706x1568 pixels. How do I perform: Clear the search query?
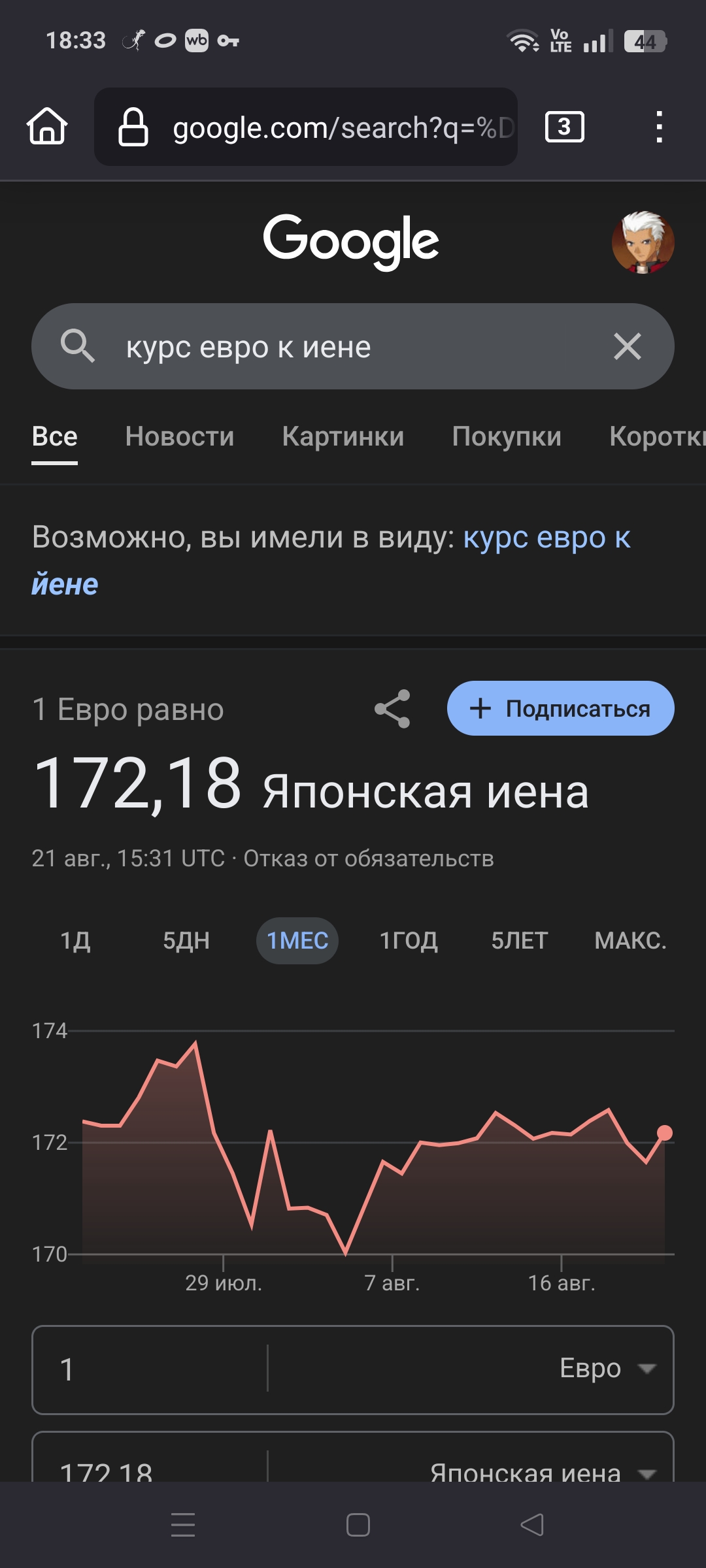[627, 346]
